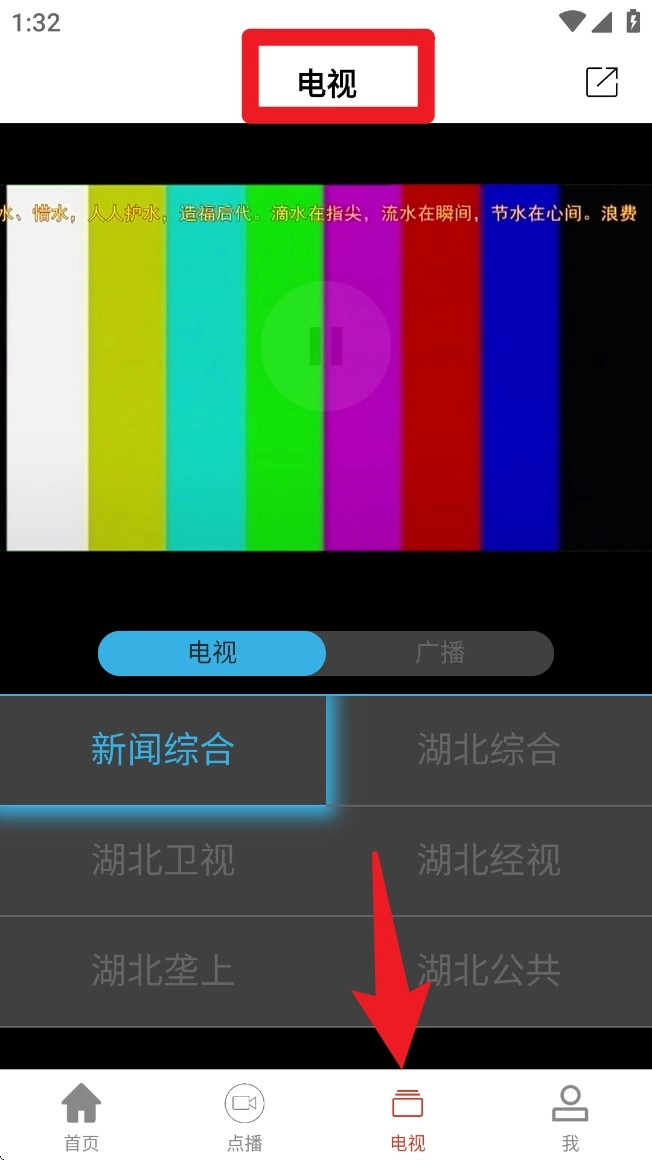Choose the 新闻综合 channel
Viewport: 652px width, 1160px height.
tap(163, 749)
